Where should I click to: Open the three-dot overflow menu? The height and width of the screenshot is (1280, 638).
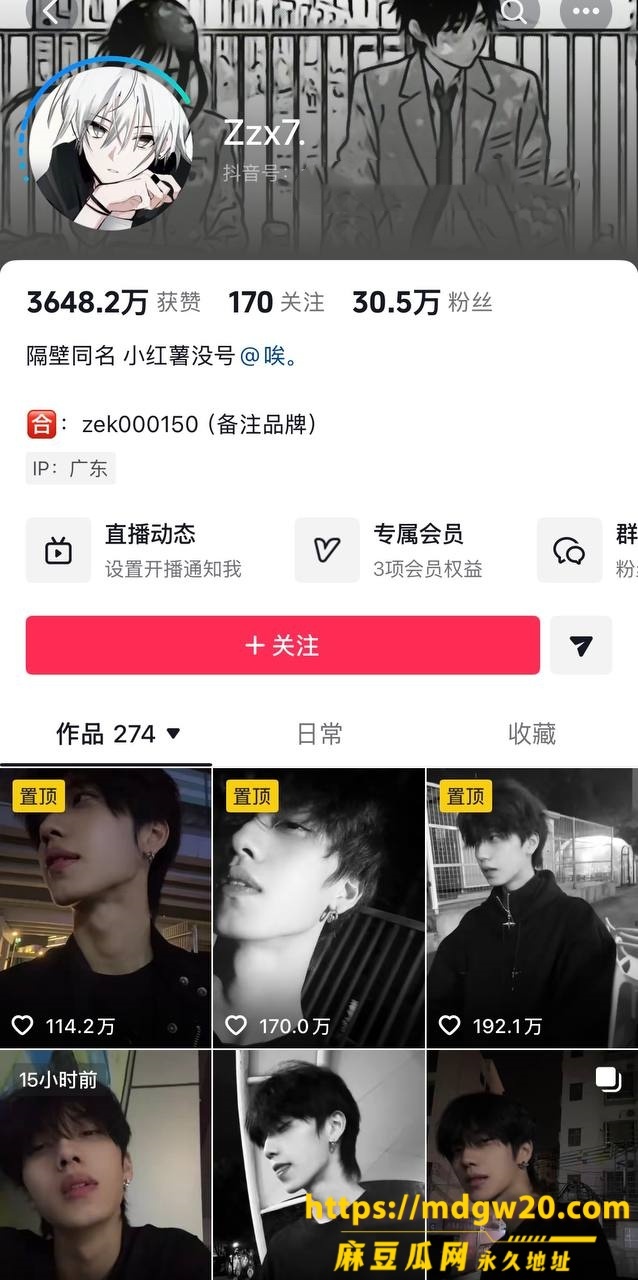[586, 12]
